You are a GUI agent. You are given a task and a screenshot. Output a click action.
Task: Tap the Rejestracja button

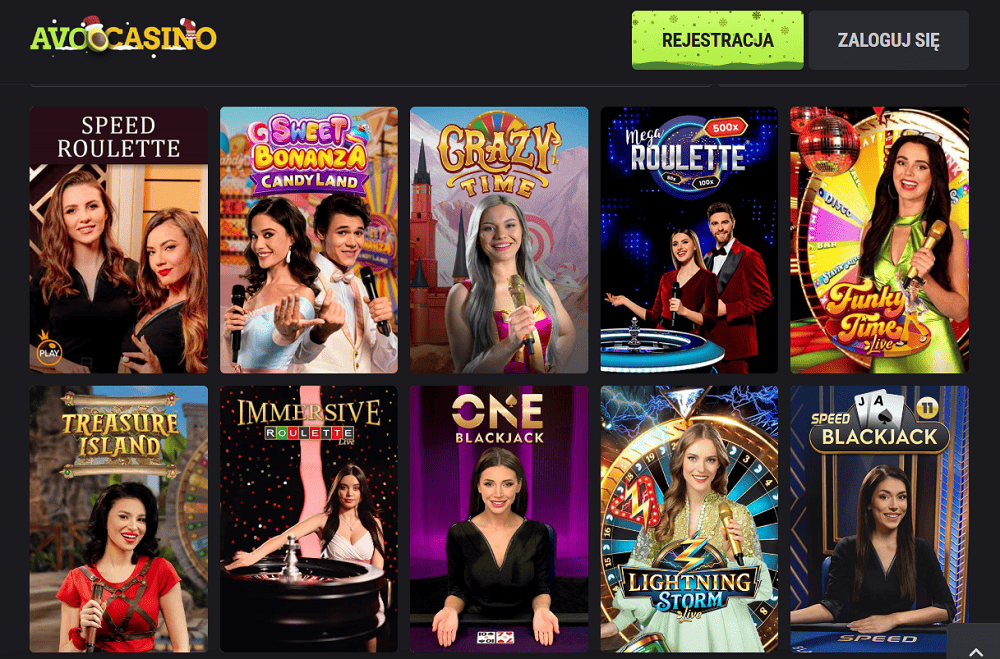(x=717, y=40)
